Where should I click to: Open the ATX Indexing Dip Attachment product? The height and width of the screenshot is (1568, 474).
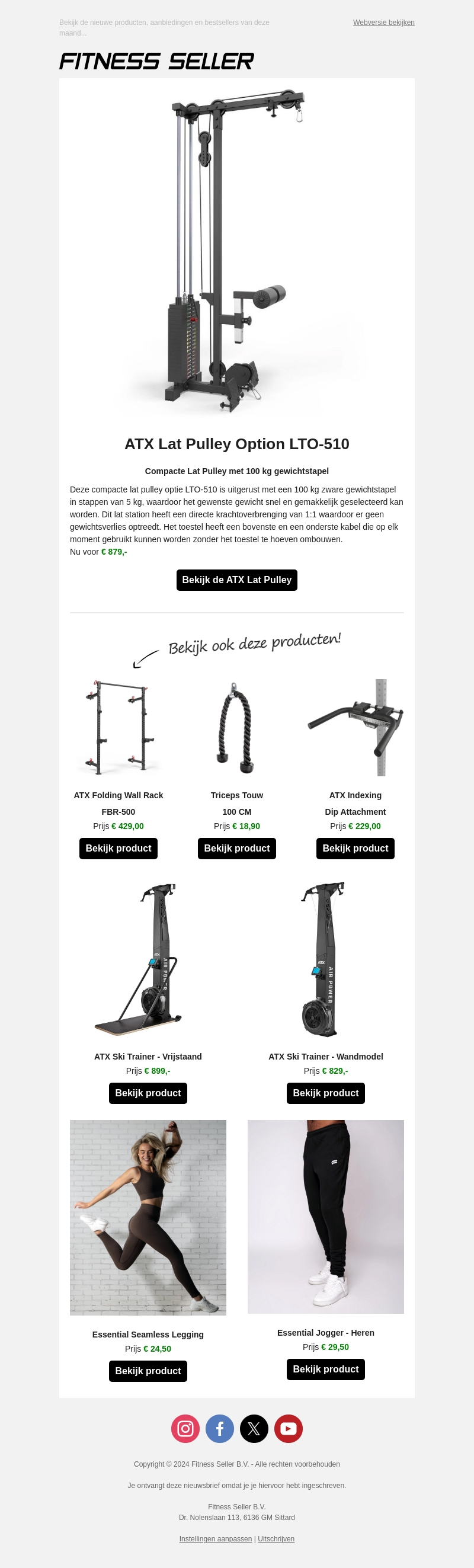pyautogui.click(x=355, y=848)
